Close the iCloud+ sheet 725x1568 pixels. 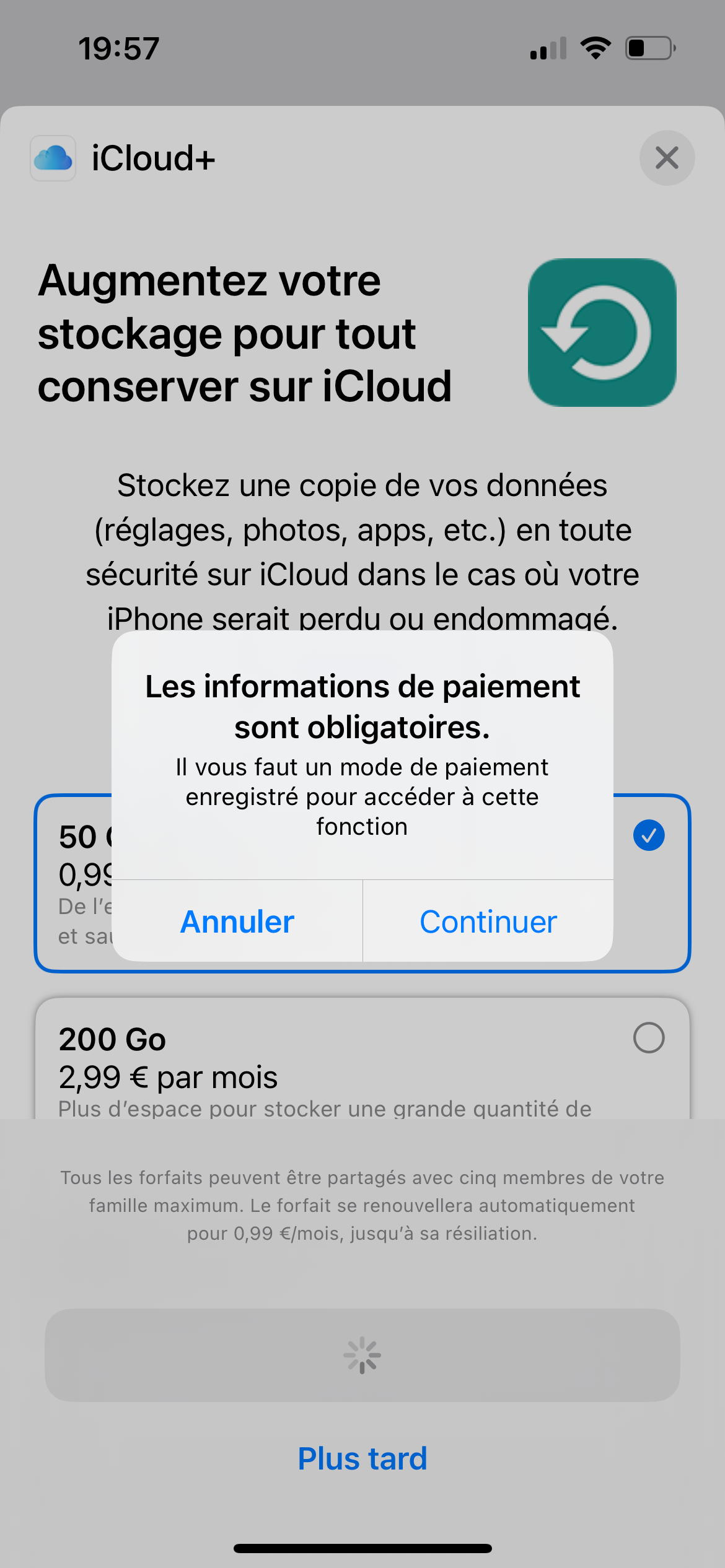[x=667, y=158]
